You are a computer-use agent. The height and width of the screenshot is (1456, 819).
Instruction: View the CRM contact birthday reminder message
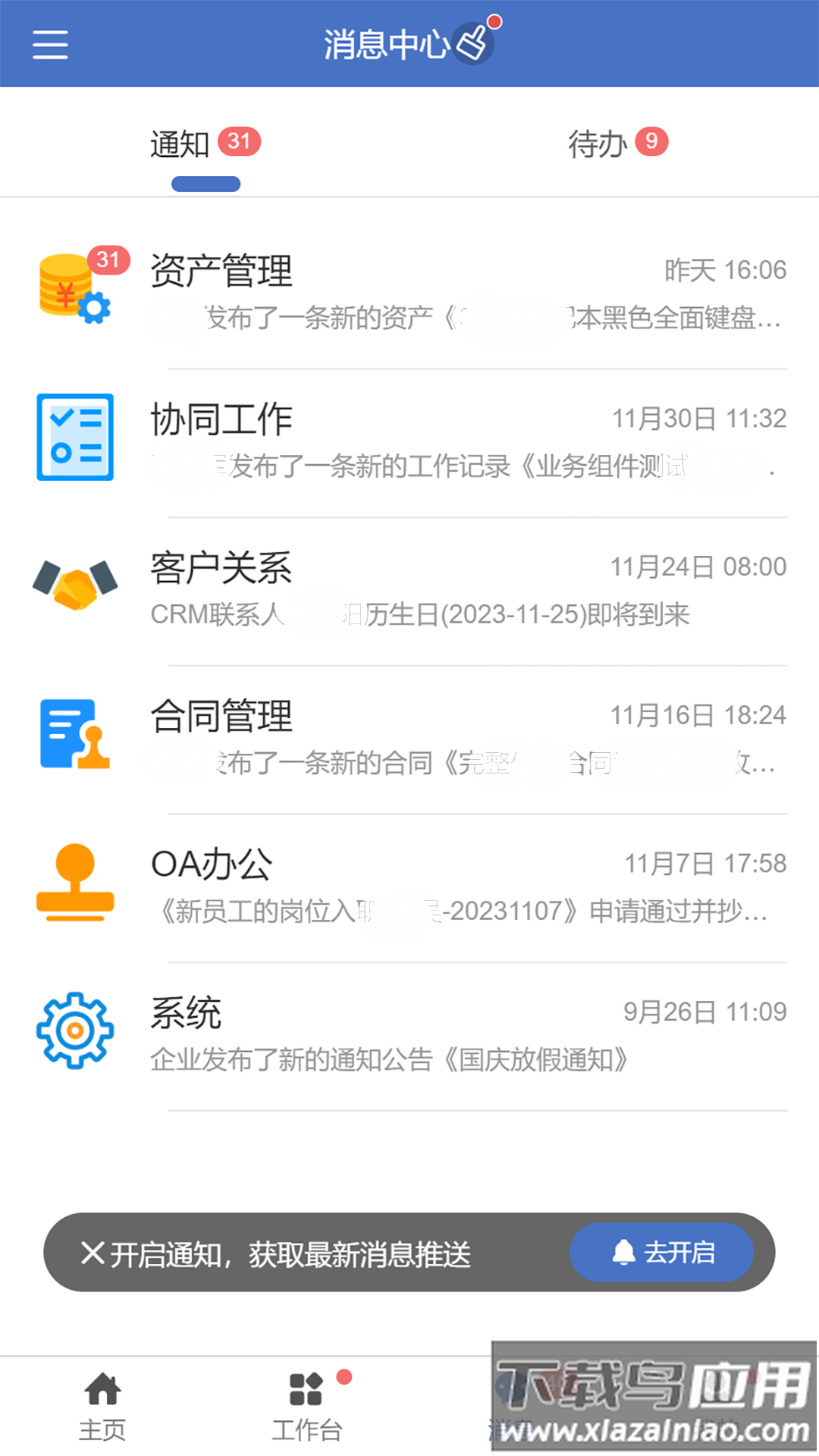tap(419, 615)
